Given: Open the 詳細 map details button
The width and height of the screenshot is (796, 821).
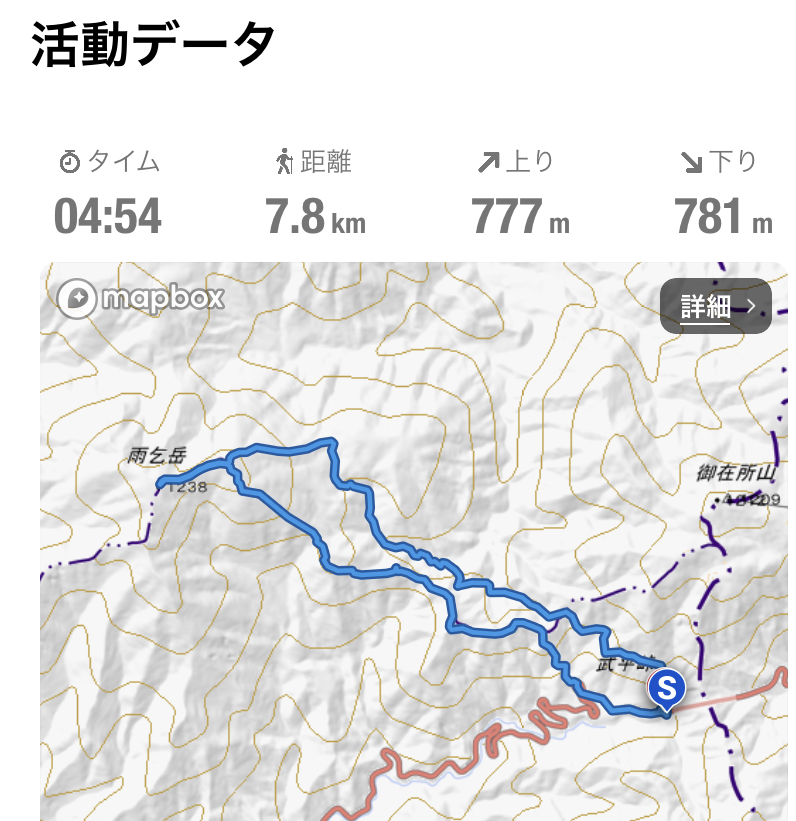Looking at the screenshot, I should tap(715, 306).
